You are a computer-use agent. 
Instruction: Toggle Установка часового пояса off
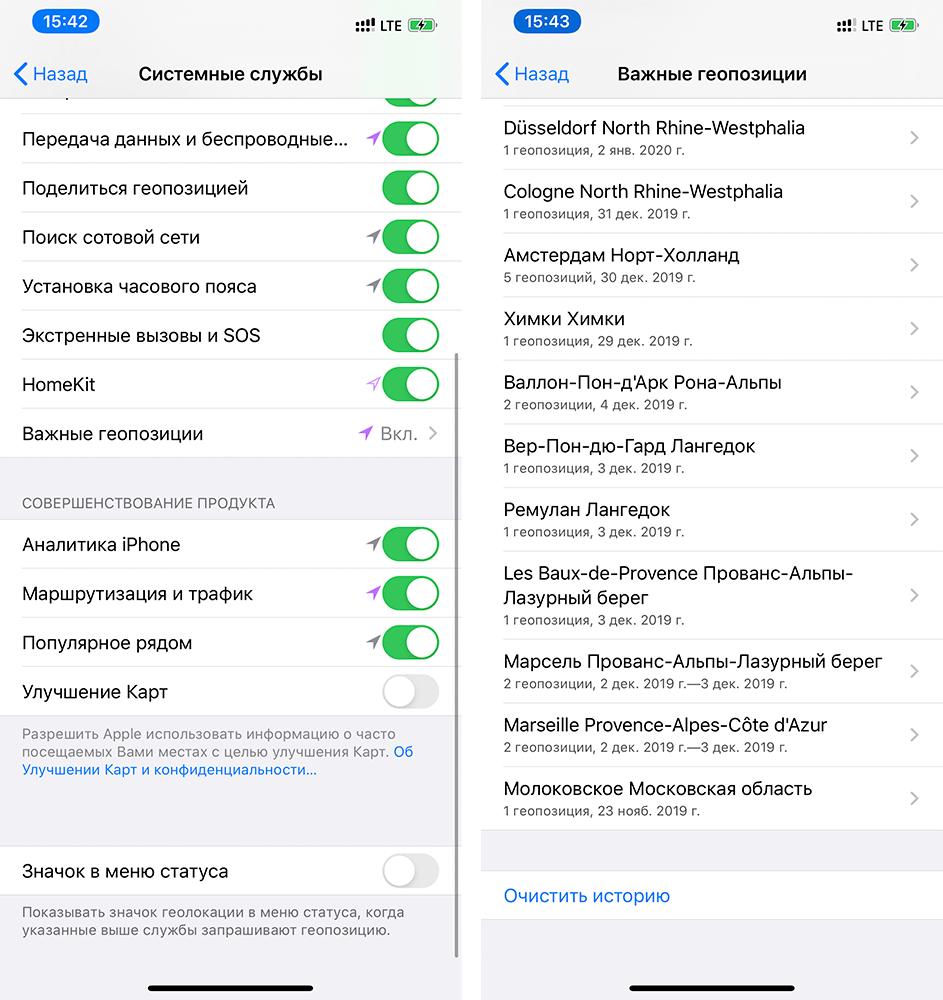coord(410,286)
